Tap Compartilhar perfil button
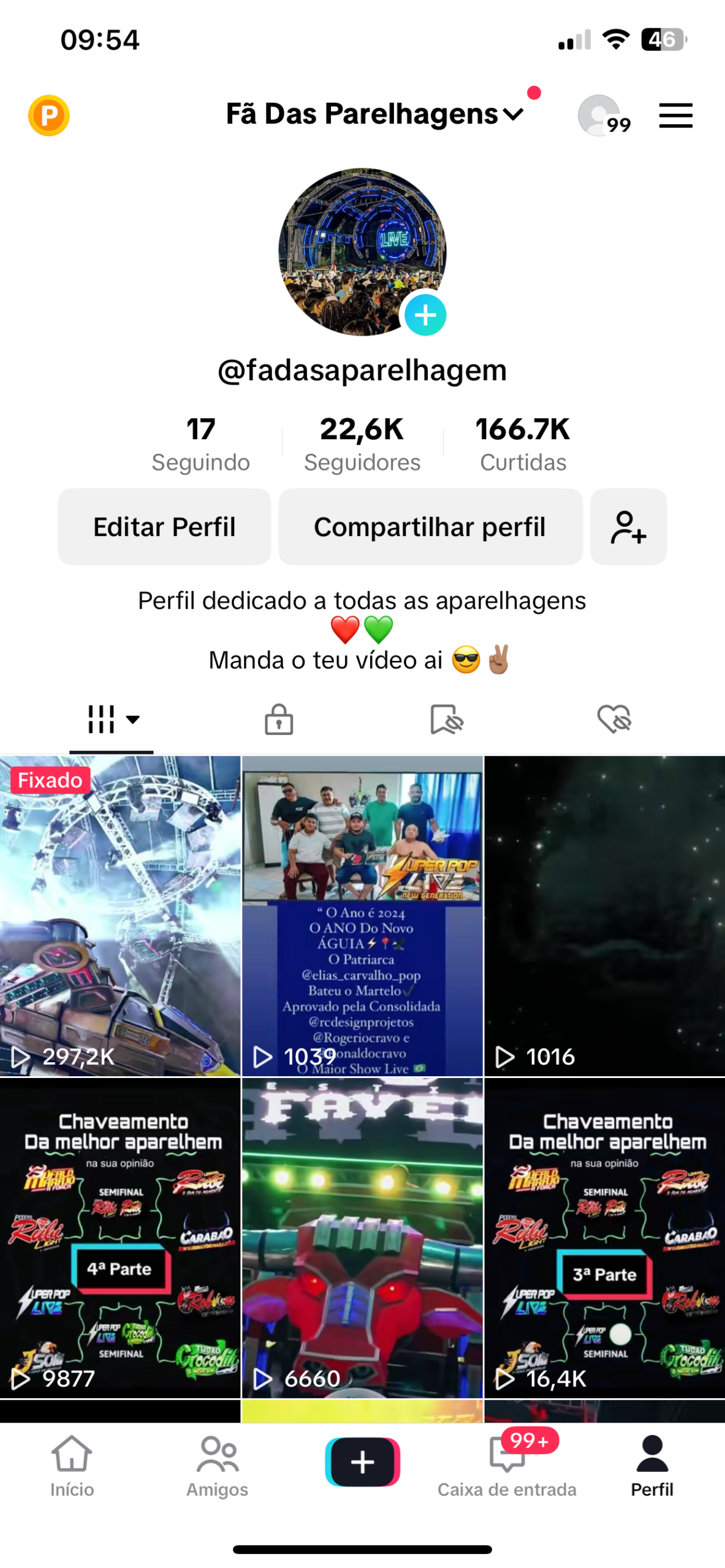 [430, 526]
